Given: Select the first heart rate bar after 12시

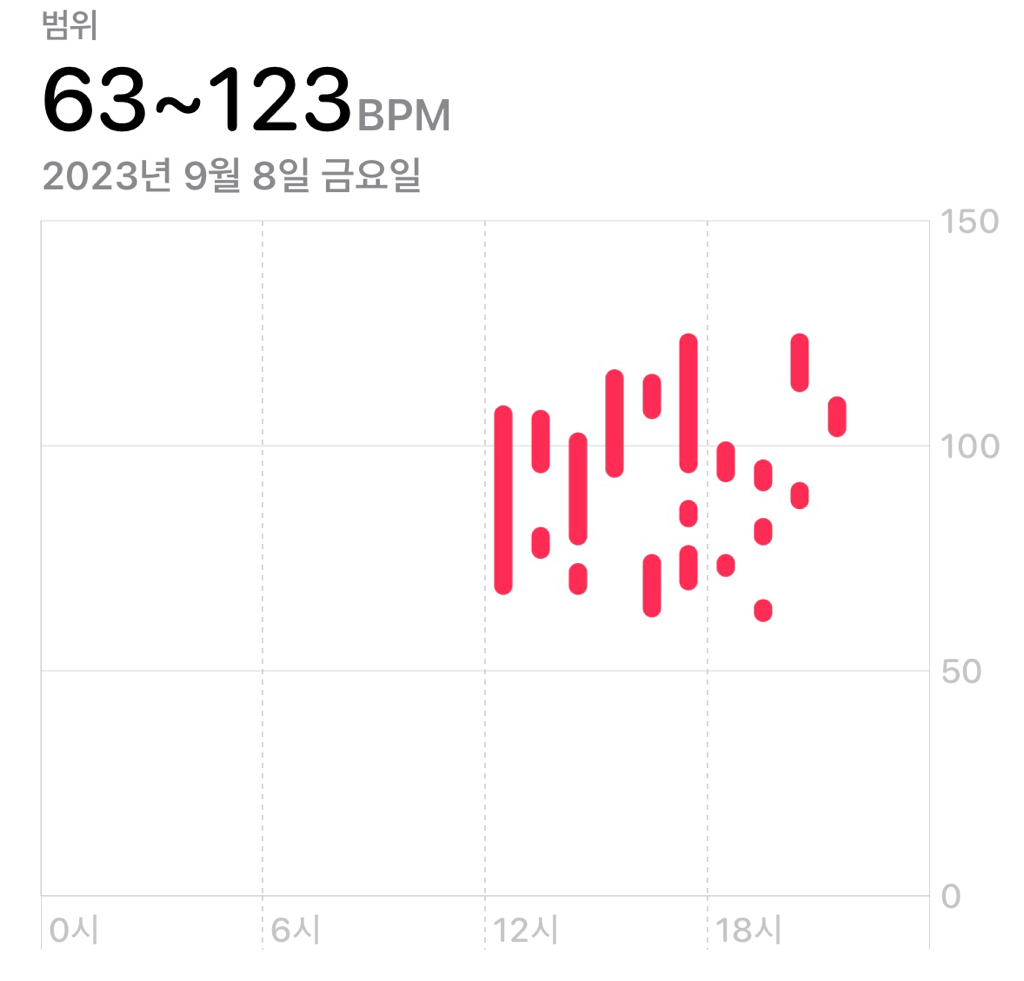Looking at the screenshot, I should (x=503, y=500).
